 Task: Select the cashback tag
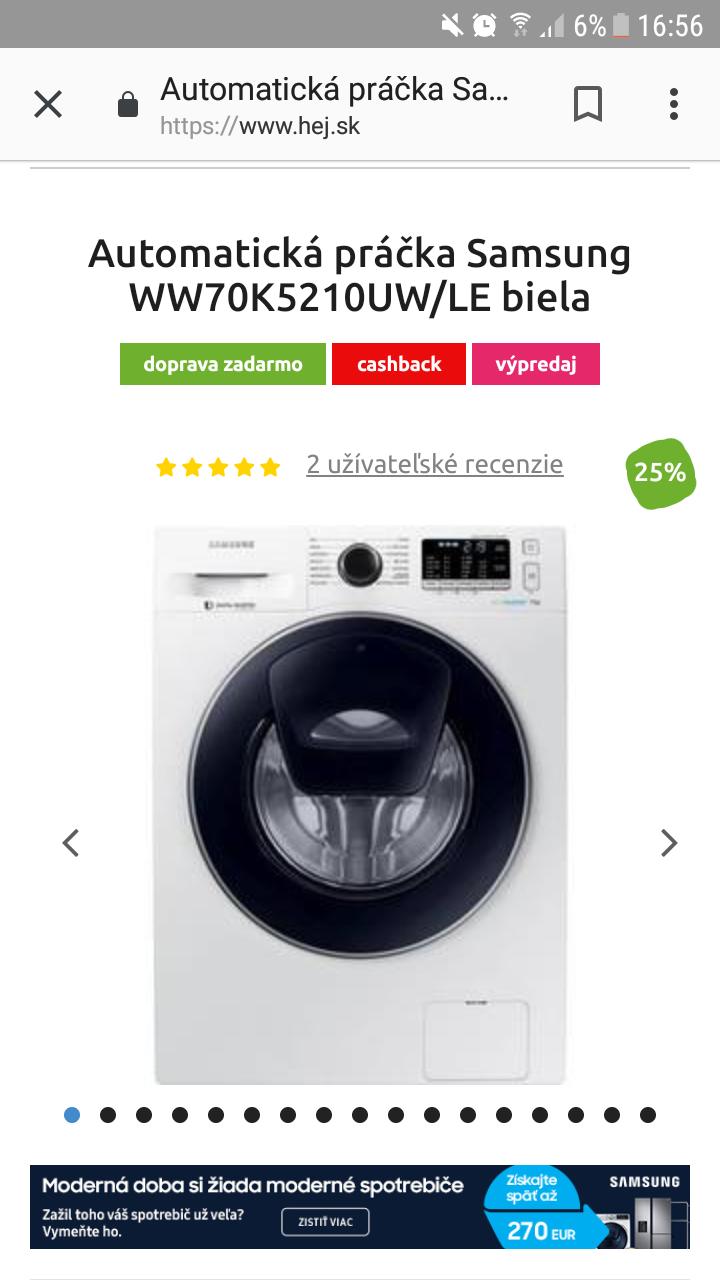pos(399,364)
